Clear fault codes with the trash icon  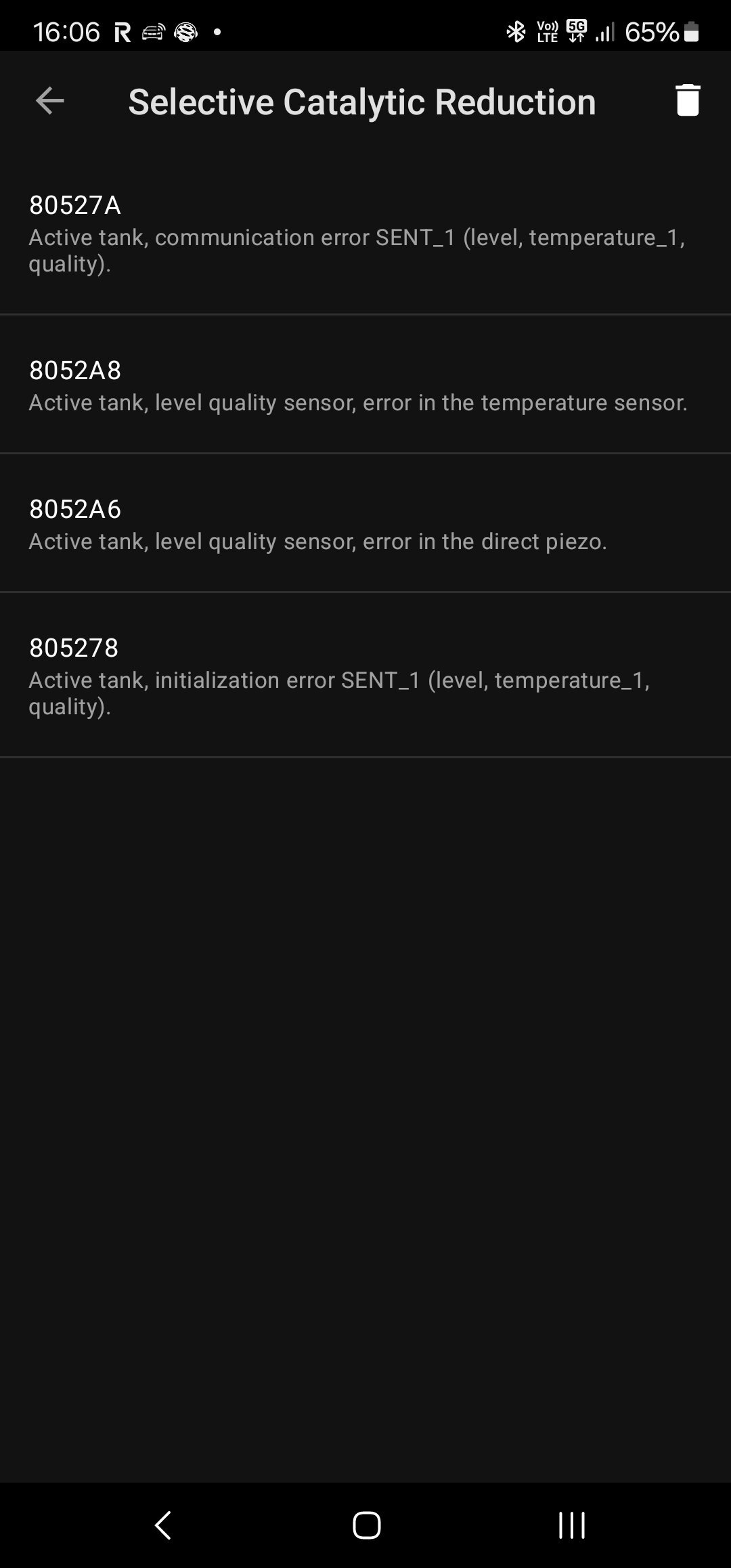(x=687, y=100)
